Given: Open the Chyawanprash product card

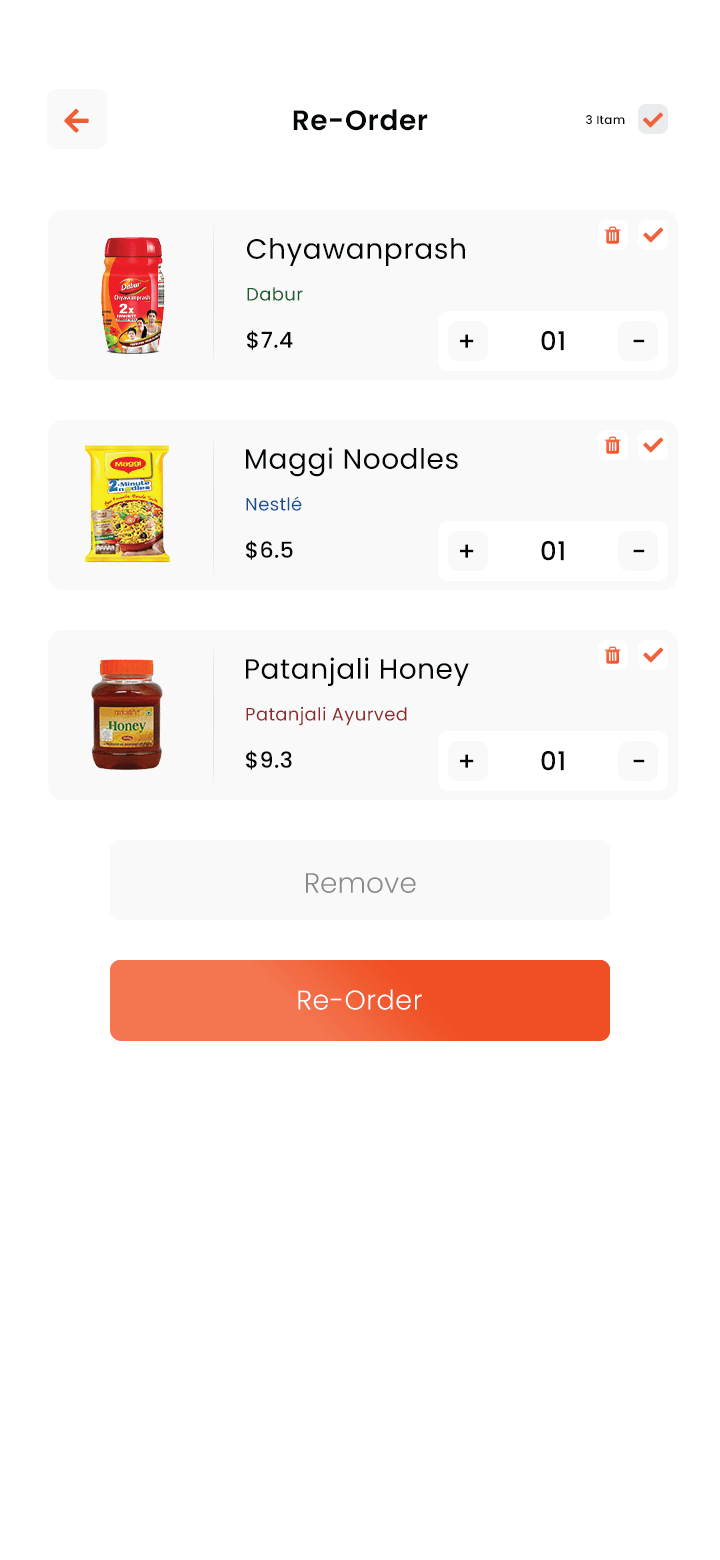Looking at the screenshot, I should click(x=363, y=295).
